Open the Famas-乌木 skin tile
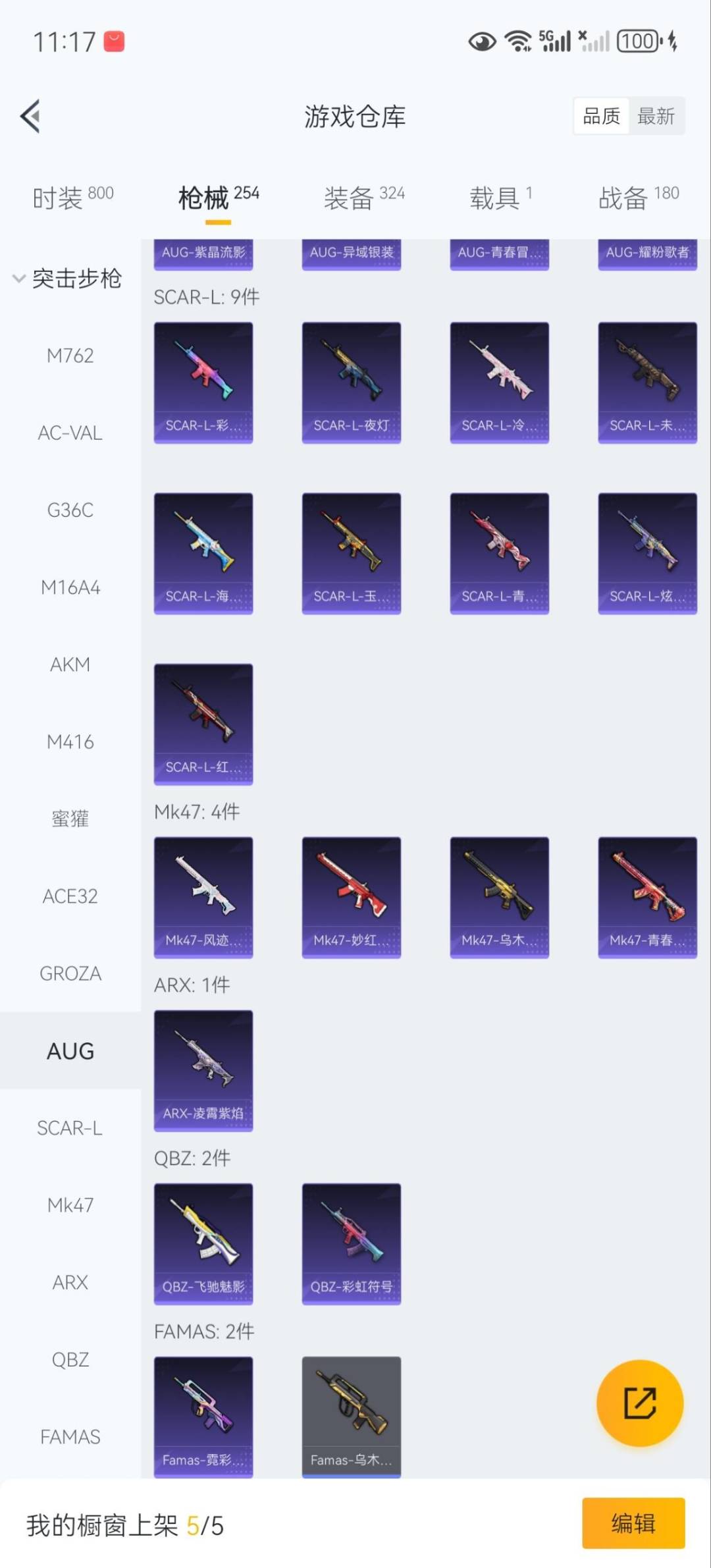The height and width of the screenshot is (1568, 711). (351, 1416)
